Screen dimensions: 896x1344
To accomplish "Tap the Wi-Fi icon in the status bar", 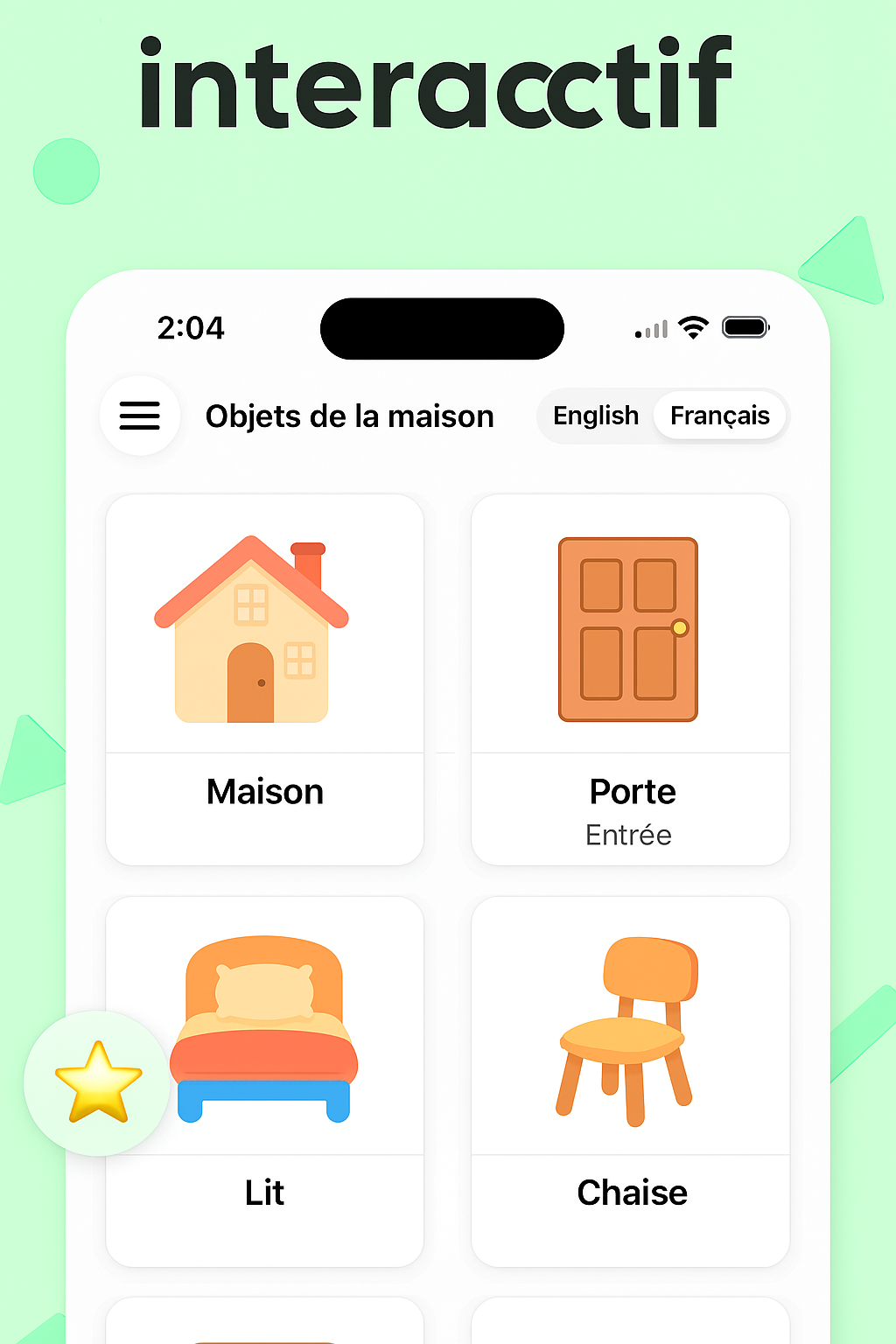I will [694, 326].
